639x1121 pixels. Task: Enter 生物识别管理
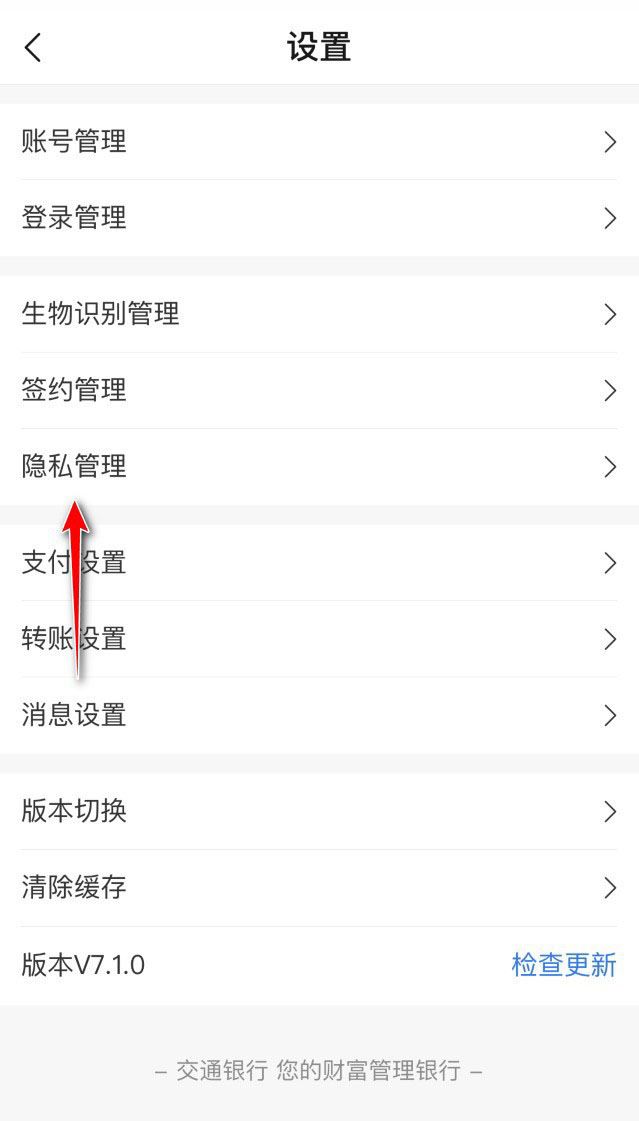(319, 314)
